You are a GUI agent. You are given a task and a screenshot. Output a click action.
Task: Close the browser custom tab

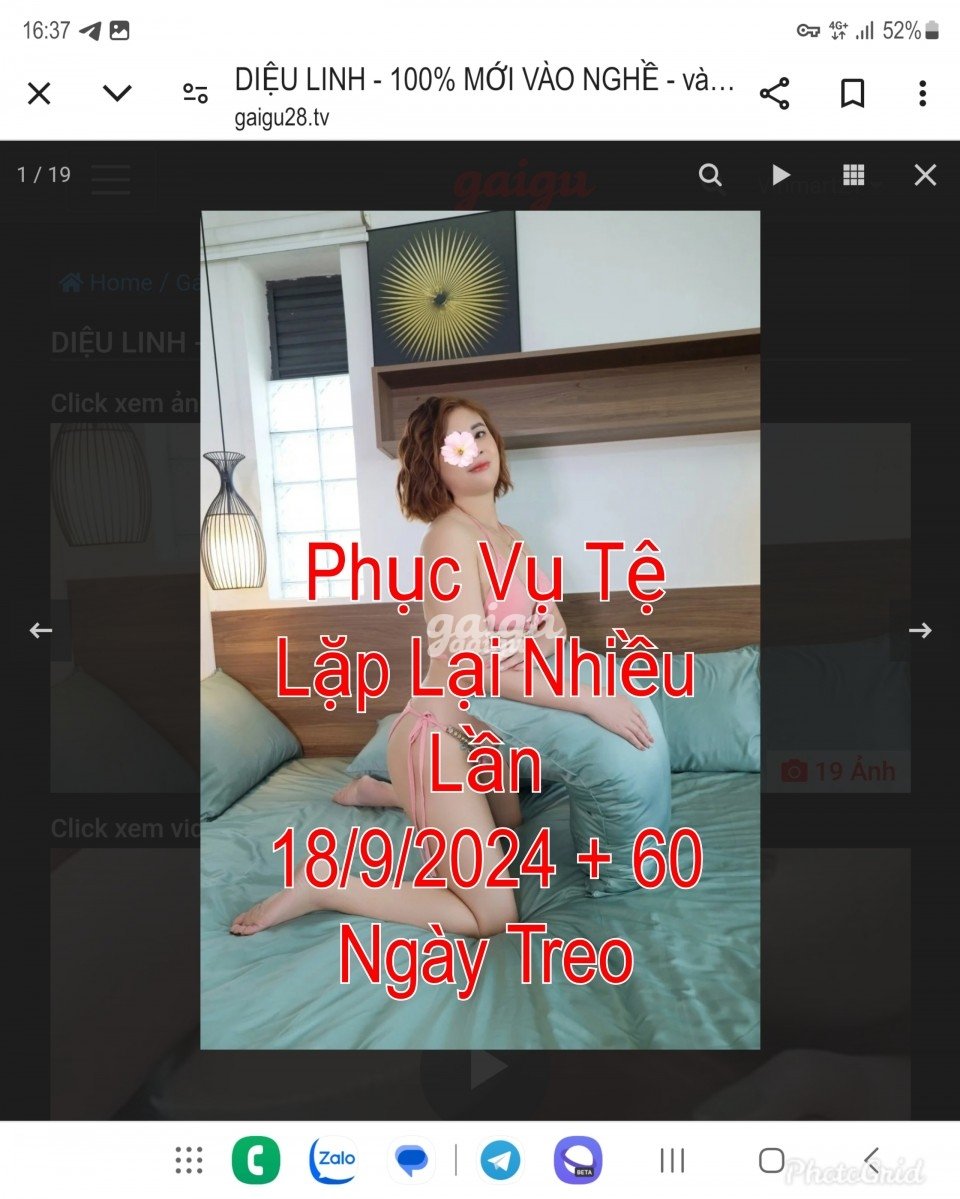pyautogui.click(x=39, y=94)
